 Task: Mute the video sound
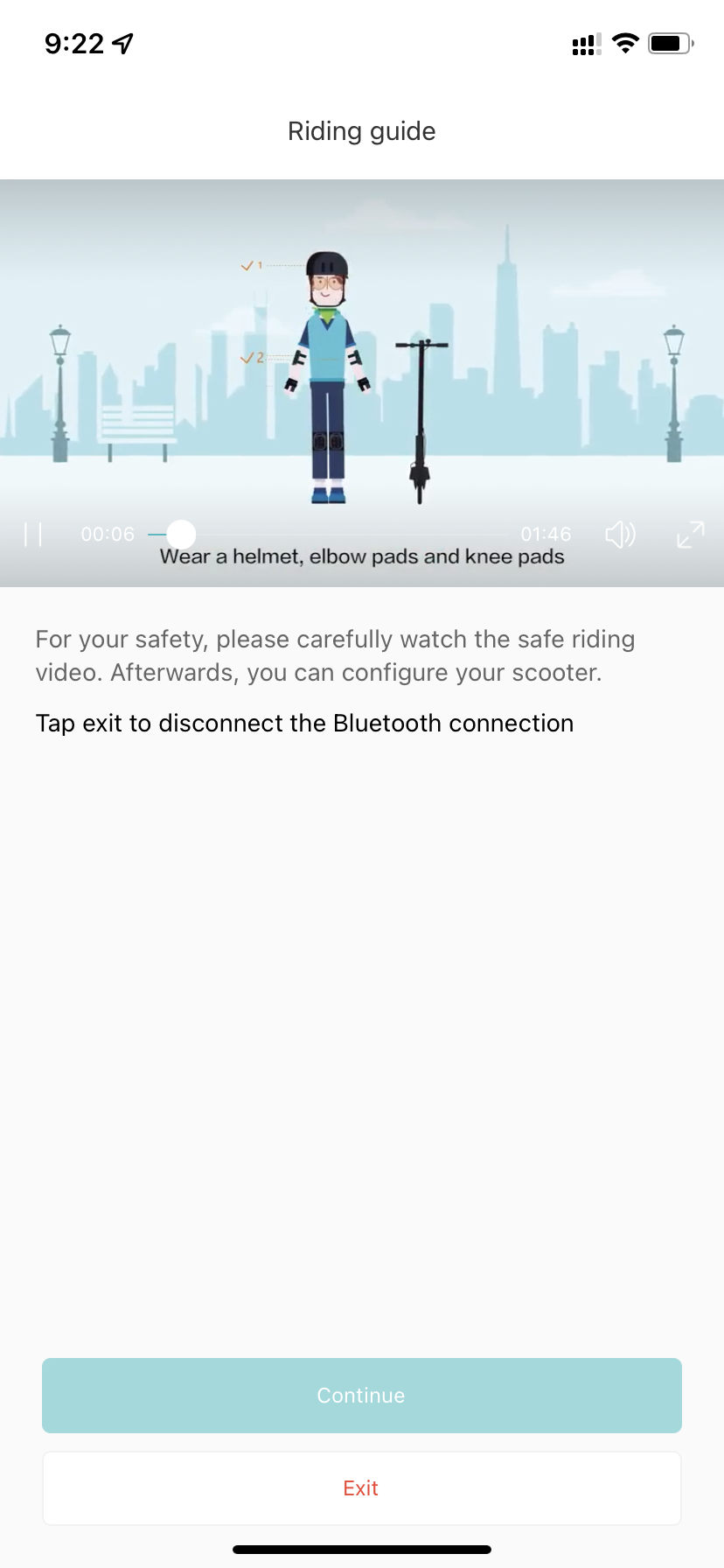[620, 534]
